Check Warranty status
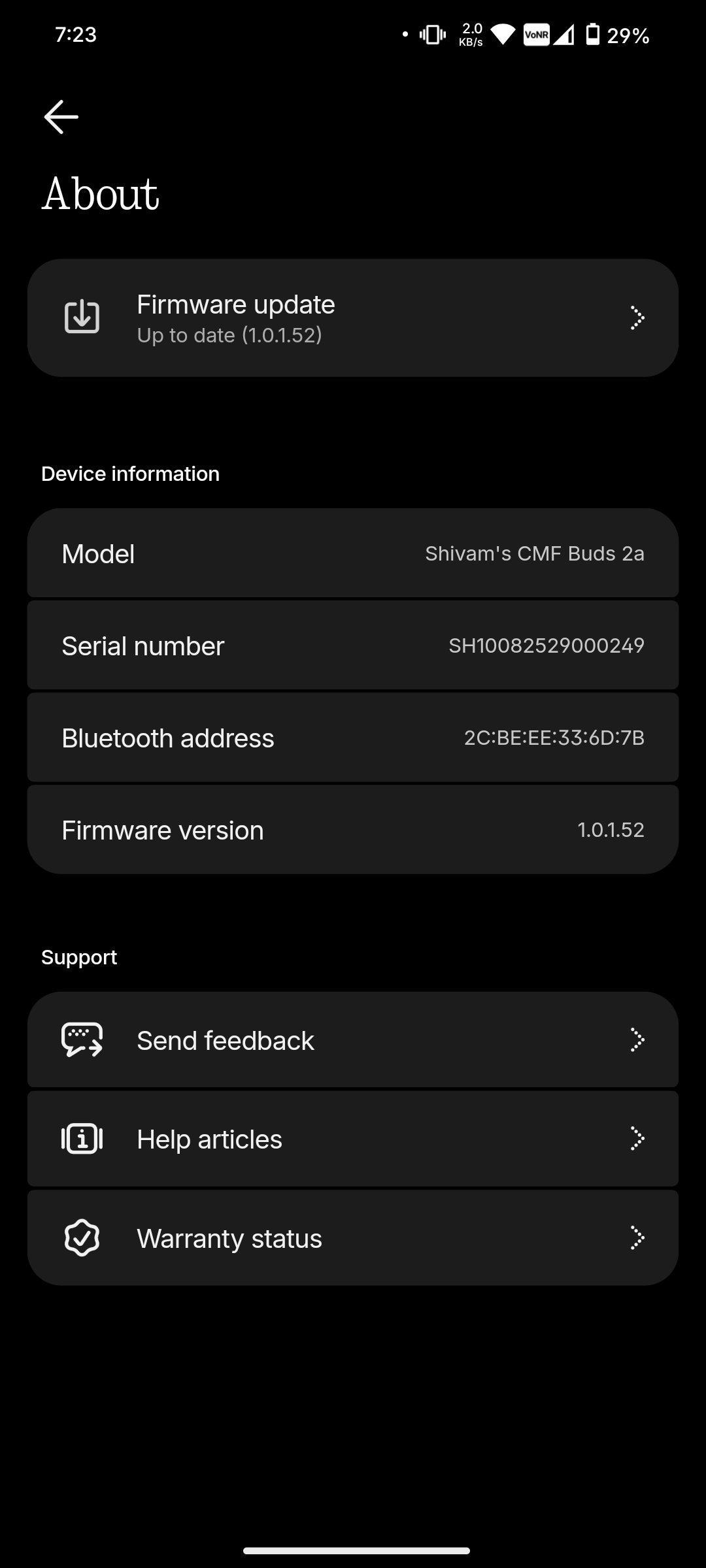The image size is (706, 1568). (353, 1238)
